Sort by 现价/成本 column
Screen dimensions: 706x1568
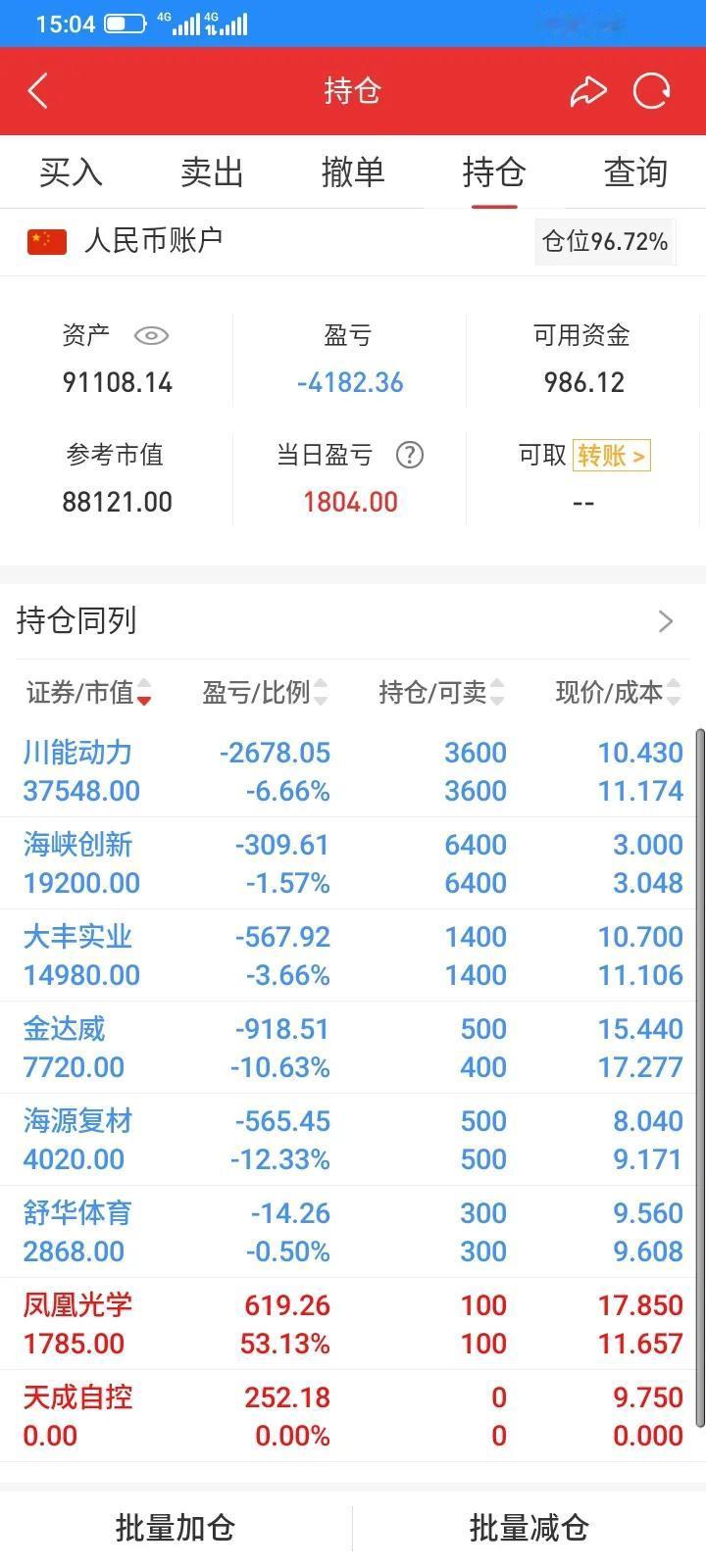tap(618, 693)
